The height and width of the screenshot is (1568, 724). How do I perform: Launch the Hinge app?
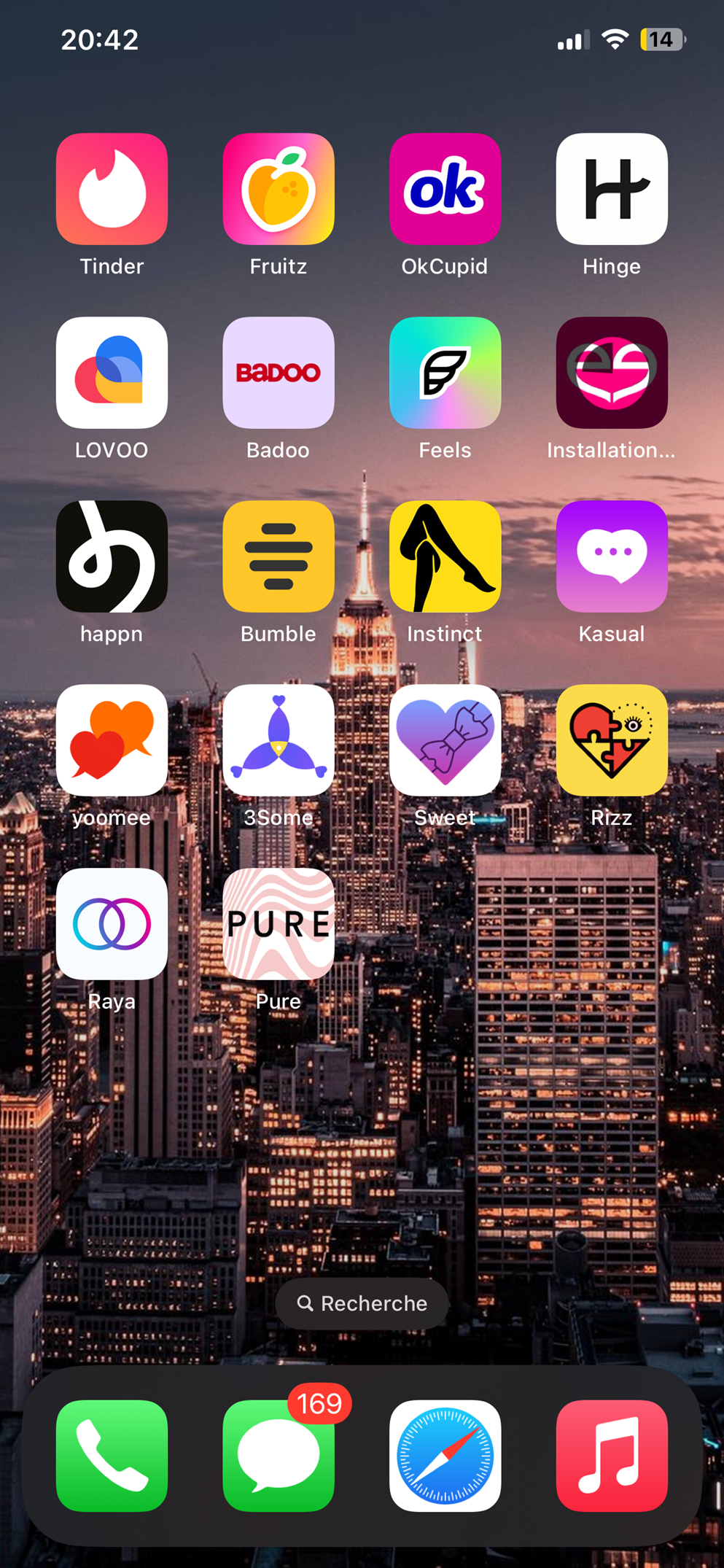click(612, 189)
